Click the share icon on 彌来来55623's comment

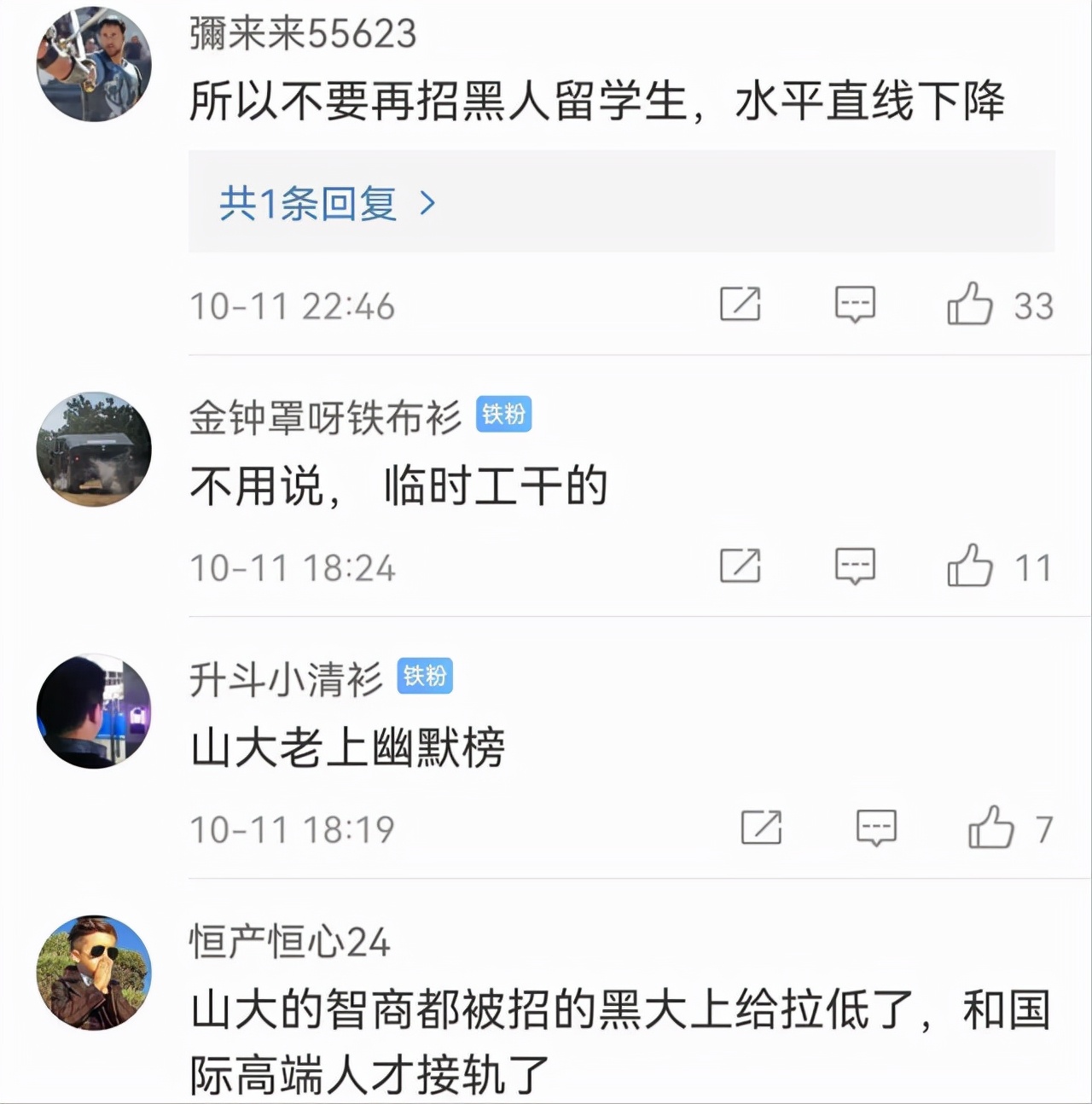pos(741,304)
